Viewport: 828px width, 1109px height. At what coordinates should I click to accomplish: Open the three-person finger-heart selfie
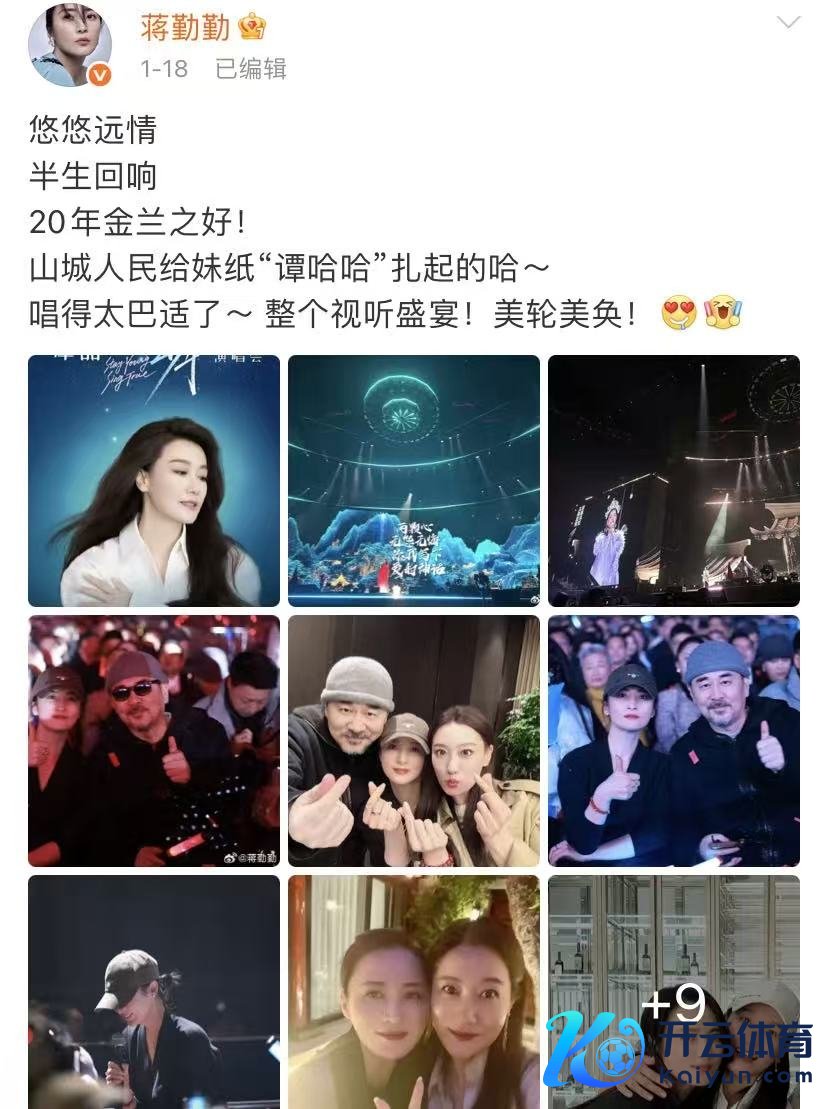(414, 741)
